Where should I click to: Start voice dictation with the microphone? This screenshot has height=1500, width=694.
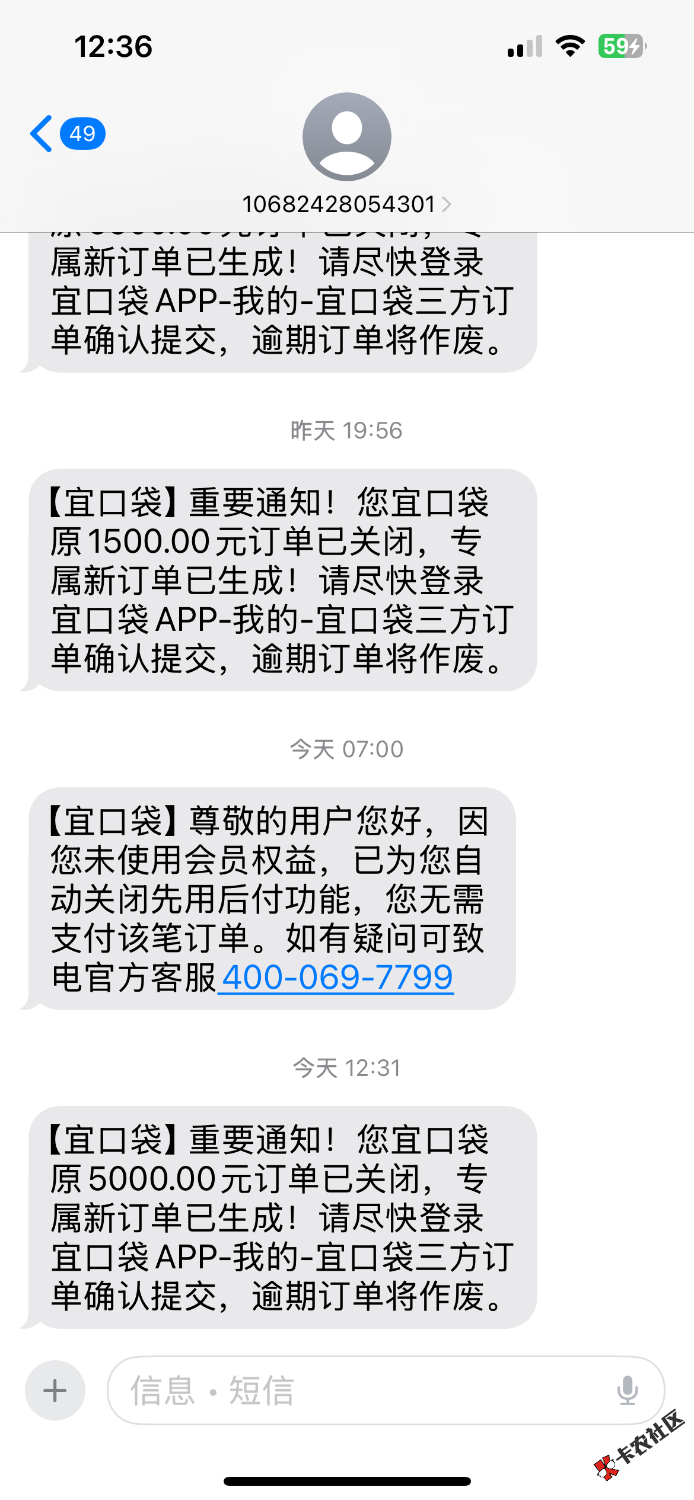pos(628,1390)
